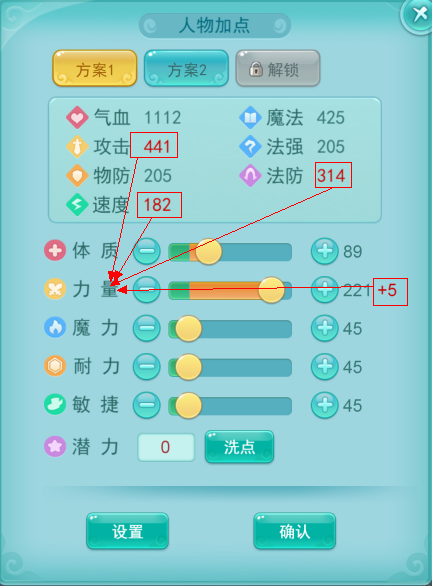Switch to 方案1 tab
Viewport: 432px width, 586px height.
point(95,68)
